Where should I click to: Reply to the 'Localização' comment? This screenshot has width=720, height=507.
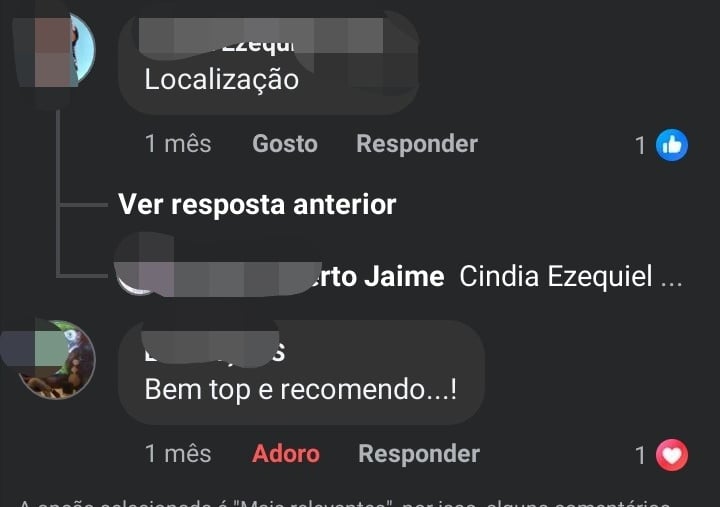click(416, 144)
